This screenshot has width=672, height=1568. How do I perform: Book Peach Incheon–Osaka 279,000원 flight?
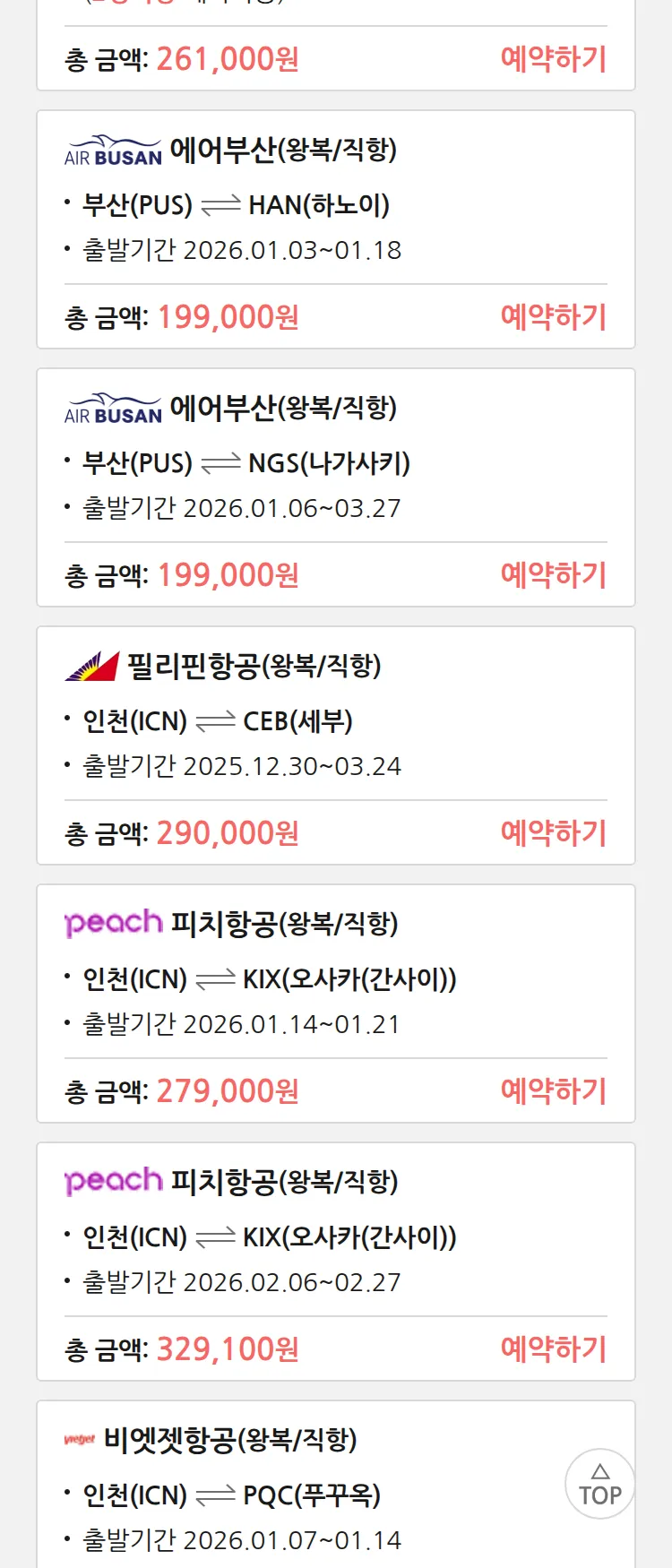pos(553,1091)
